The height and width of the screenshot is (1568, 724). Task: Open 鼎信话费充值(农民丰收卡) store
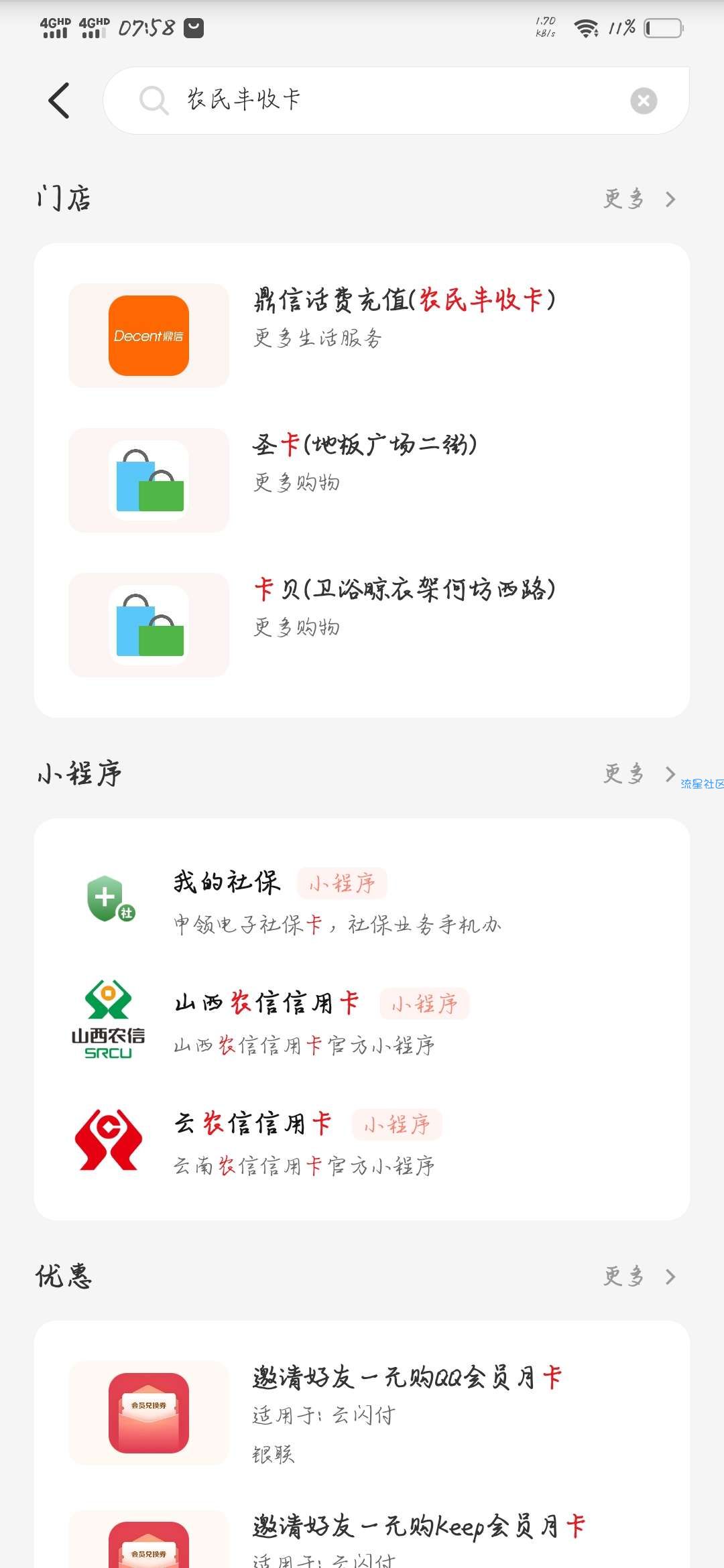coord(362,335)
